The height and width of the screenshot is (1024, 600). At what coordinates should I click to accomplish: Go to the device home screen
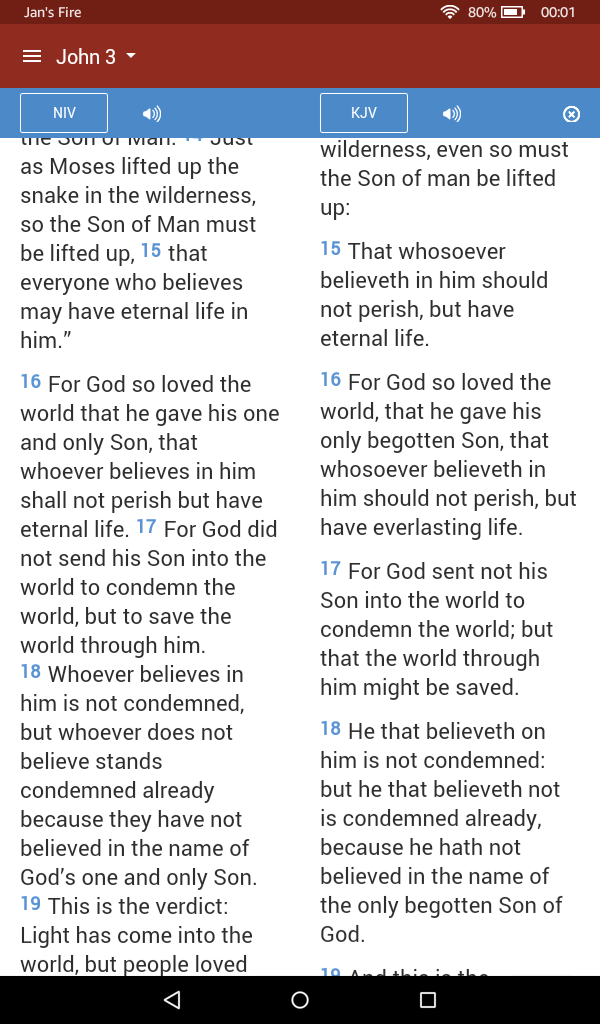click(300, 1000)
